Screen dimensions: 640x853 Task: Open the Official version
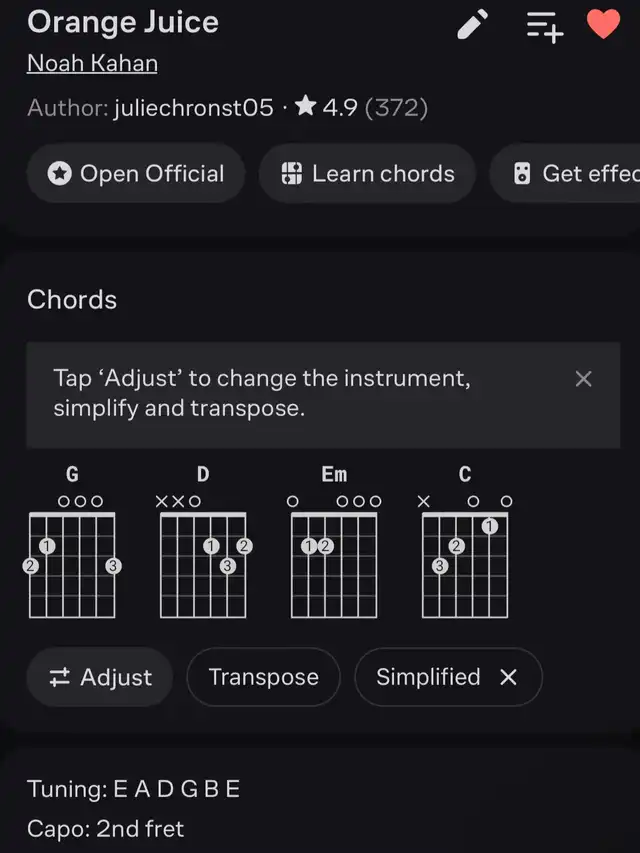136,173
